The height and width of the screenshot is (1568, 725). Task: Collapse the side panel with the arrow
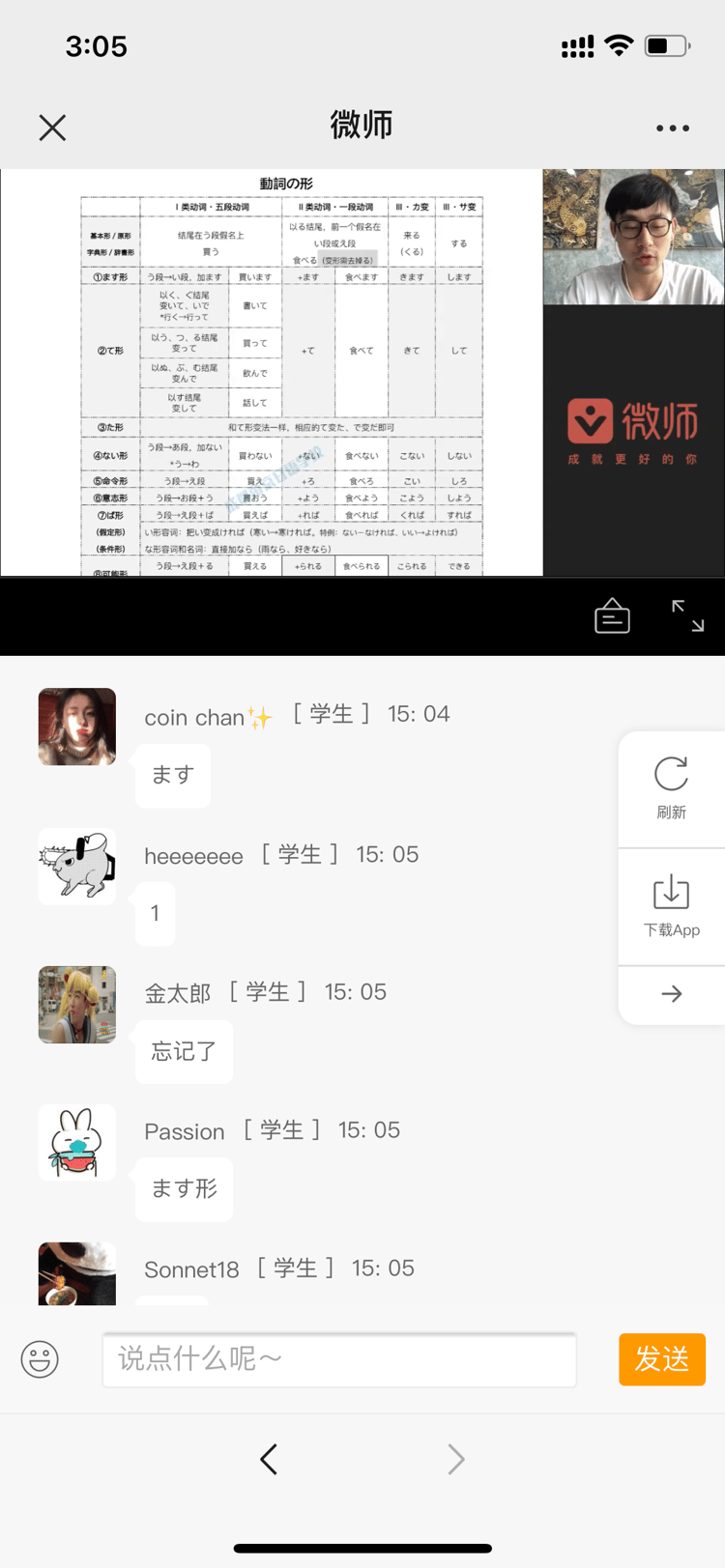click(671, 994)
